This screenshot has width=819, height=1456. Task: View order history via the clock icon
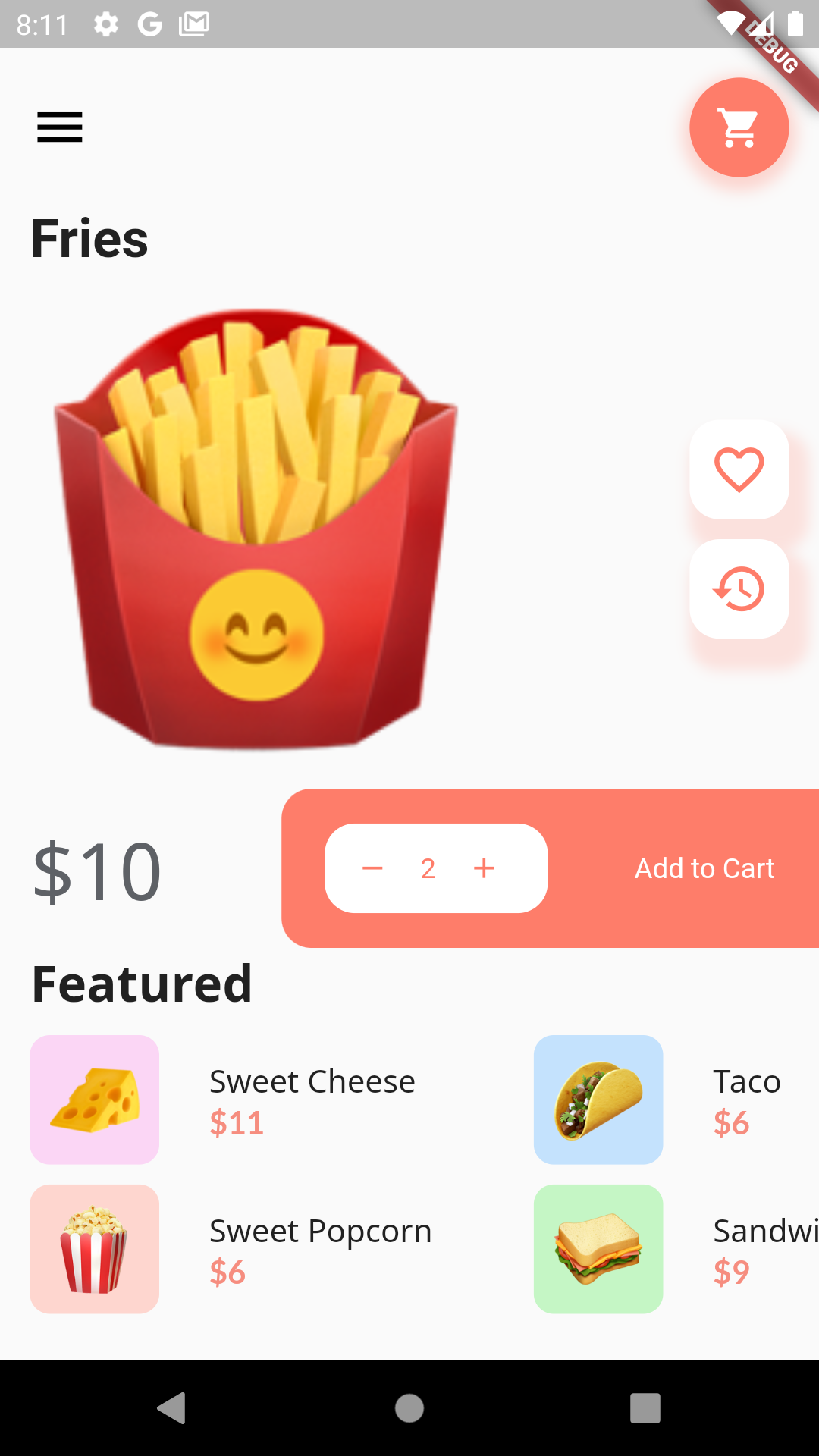(x=739, y=590)
